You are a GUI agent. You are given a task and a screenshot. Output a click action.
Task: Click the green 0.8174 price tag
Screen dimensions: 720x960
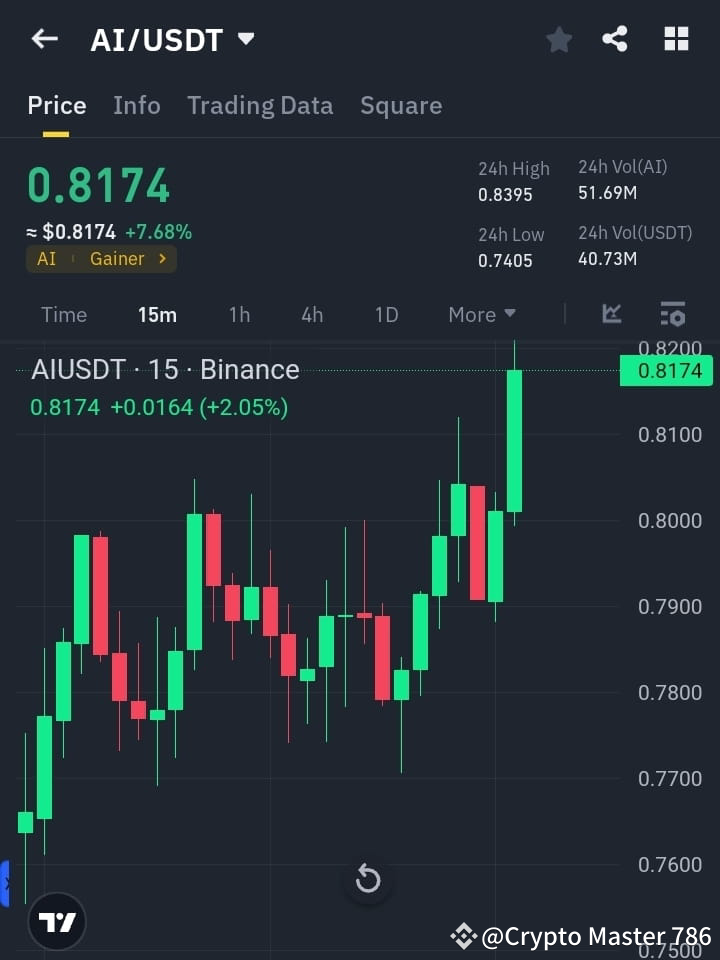(x=666, y=370)
